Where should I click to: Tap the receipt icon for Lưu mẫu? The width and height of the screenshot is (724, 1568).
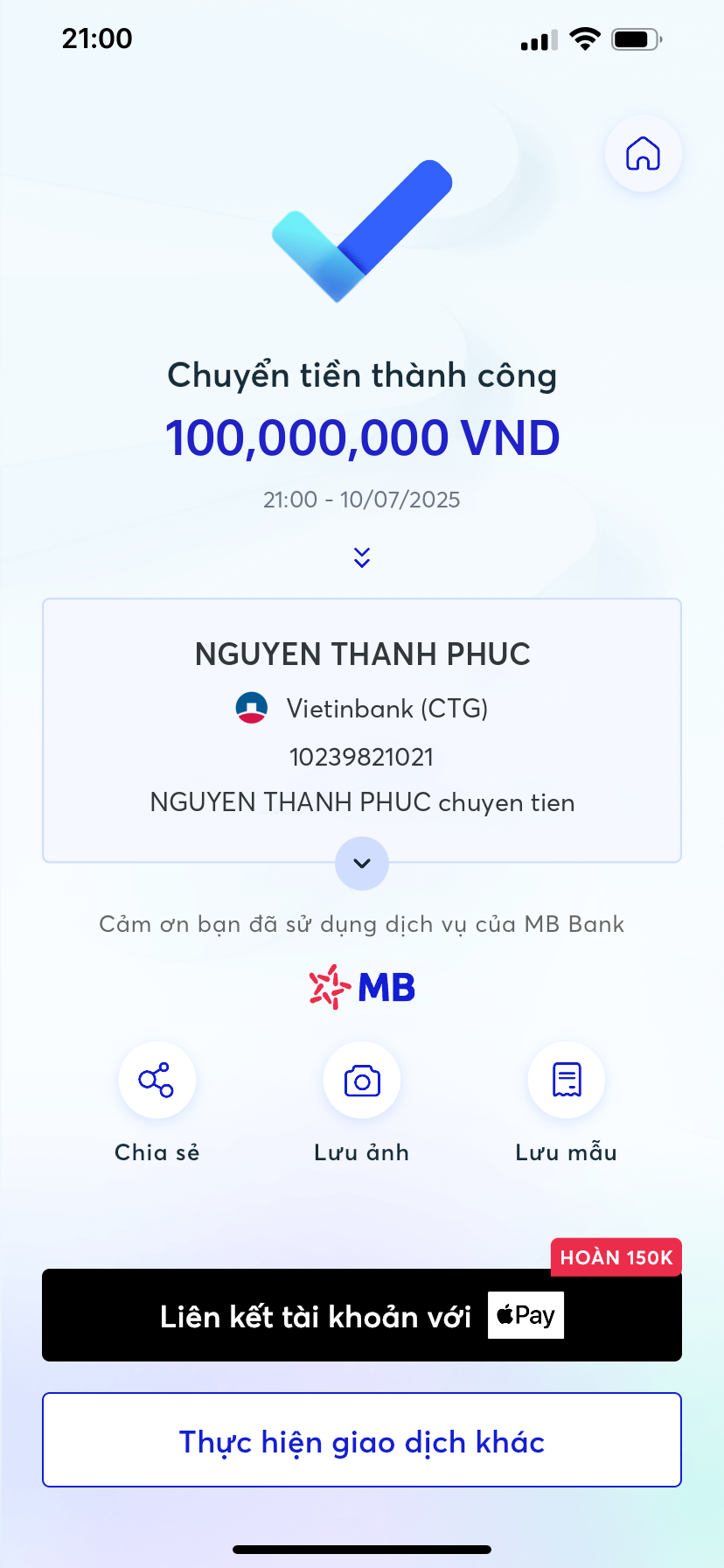pos(566,1080)
